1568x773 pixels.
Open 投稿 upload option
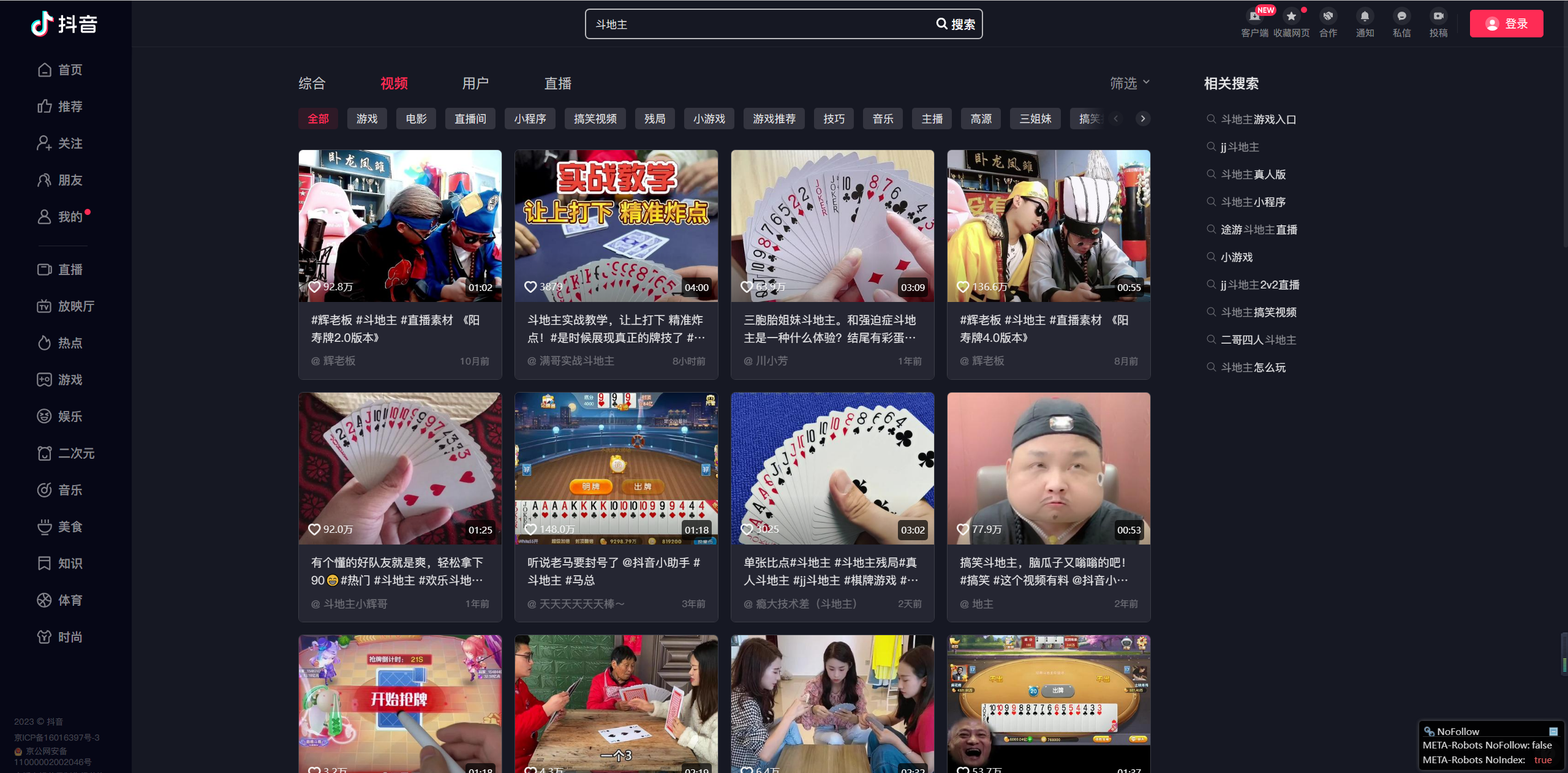[x=1438, y=23]
